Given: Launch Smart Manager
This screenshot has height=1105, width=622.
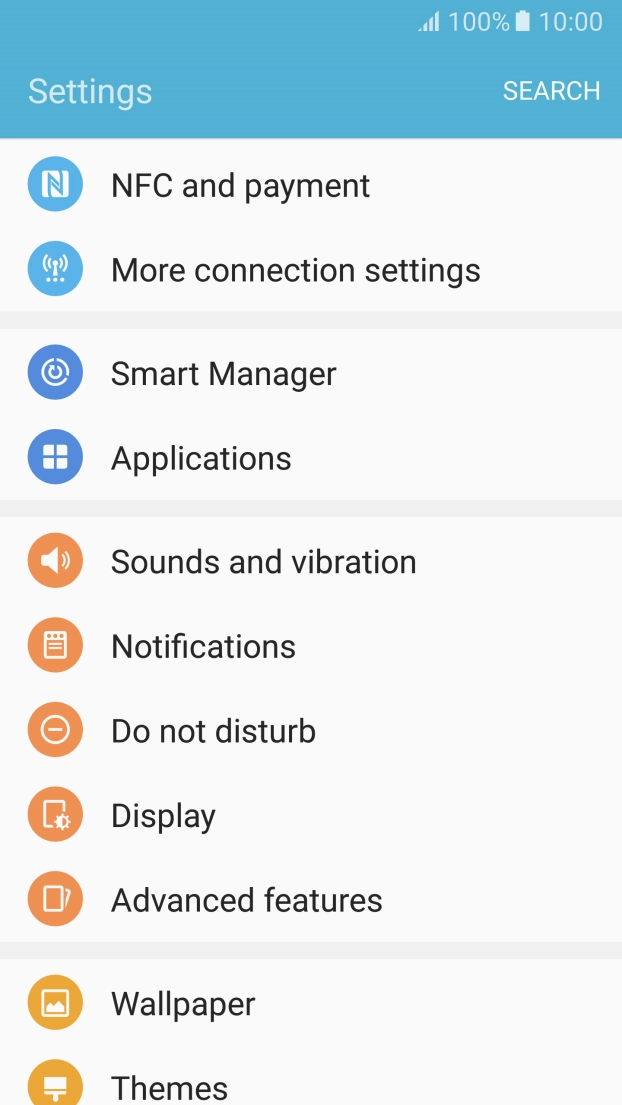Looking at the screenshot, I should pyautogui.click(x=223, y=374).
